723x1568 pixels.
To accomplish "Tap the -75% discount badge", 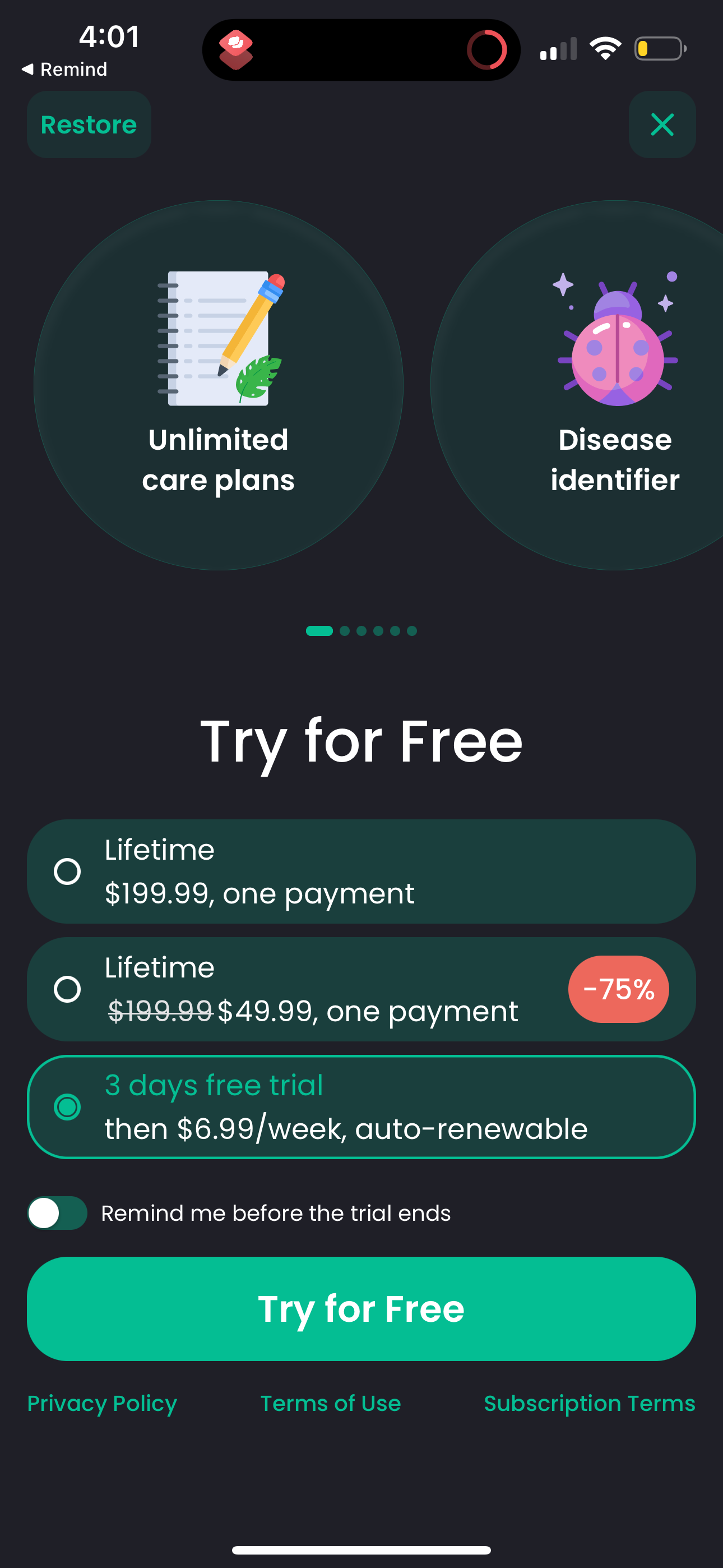I will pyautogui.click(x=618, y=989).
